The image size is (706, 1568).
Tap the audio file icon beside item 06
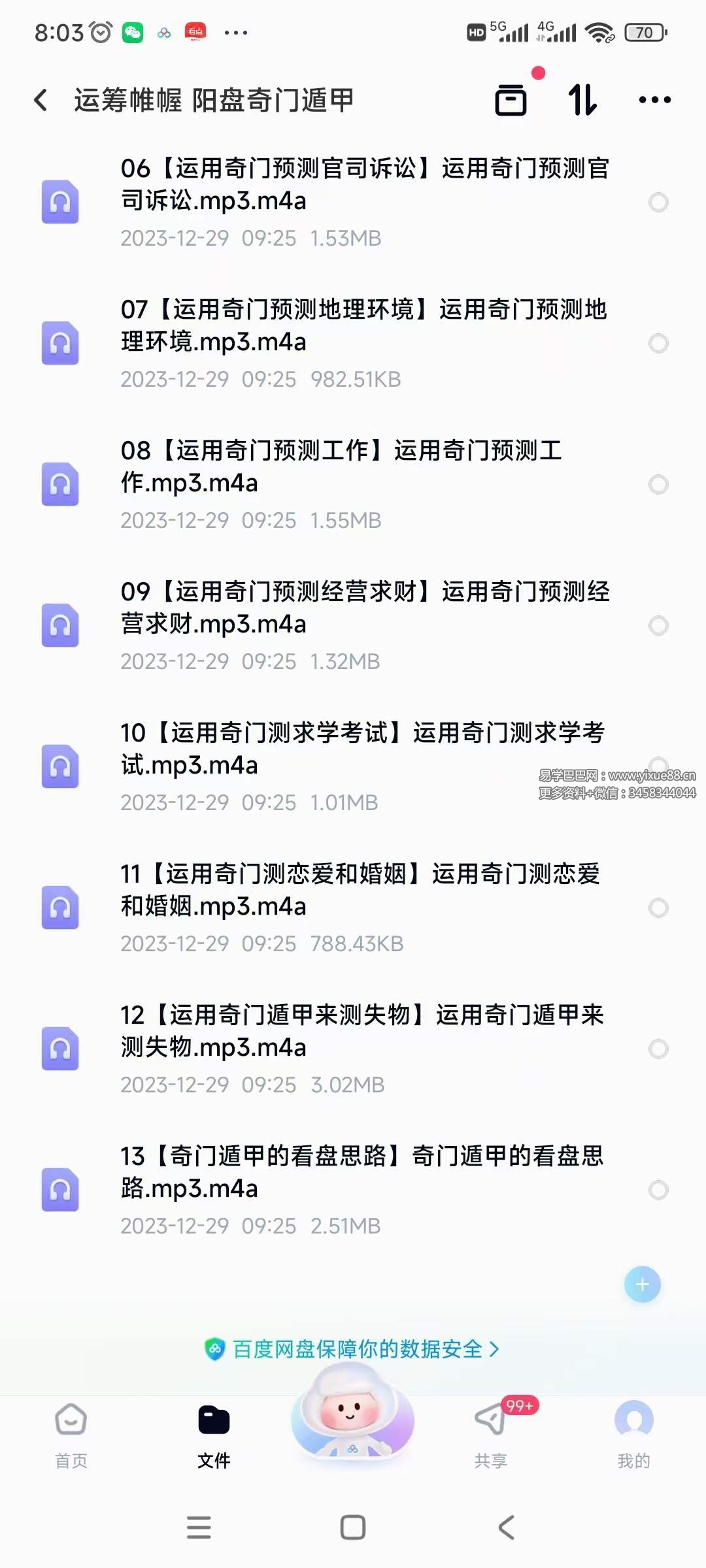click(60, 203)
